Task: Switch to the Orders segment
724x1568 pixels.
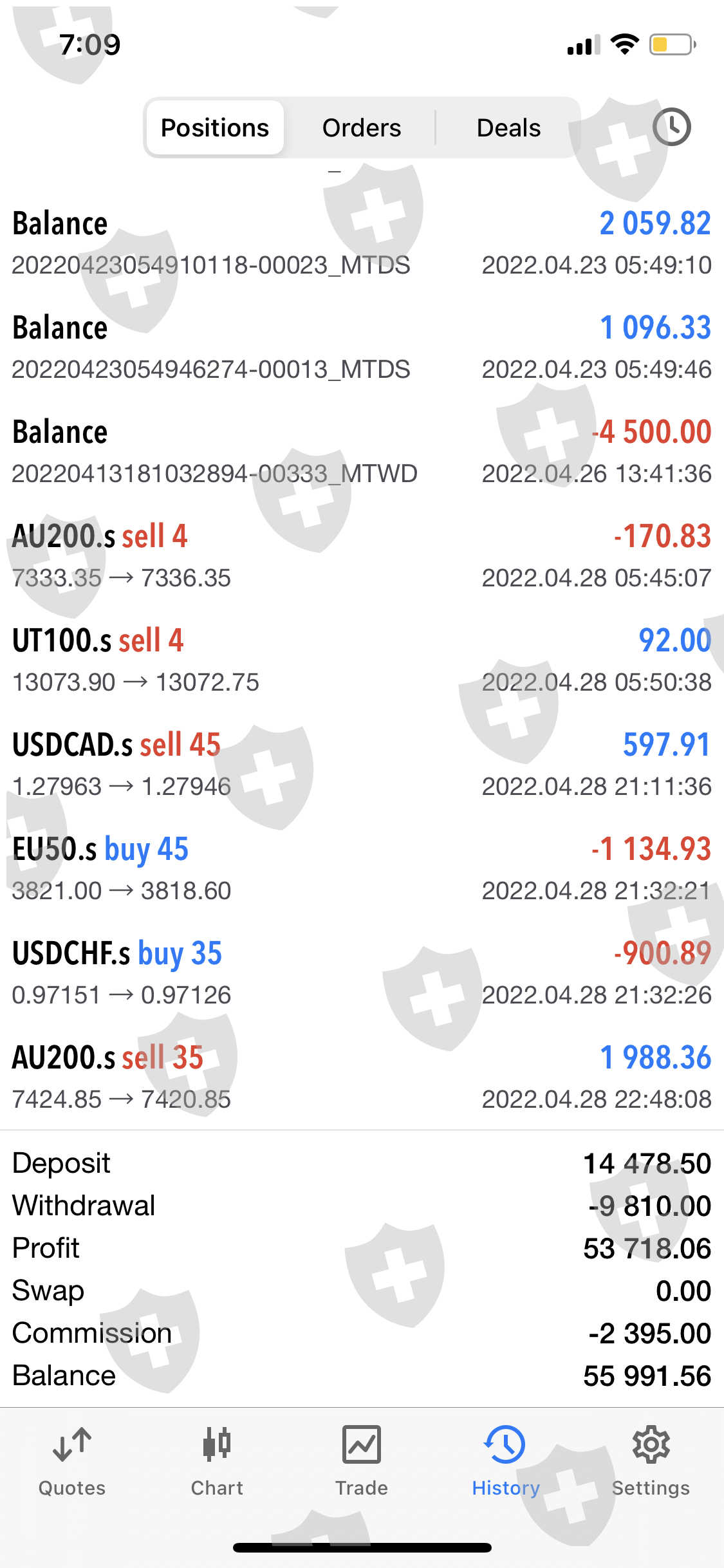Action: pos(361,127)
